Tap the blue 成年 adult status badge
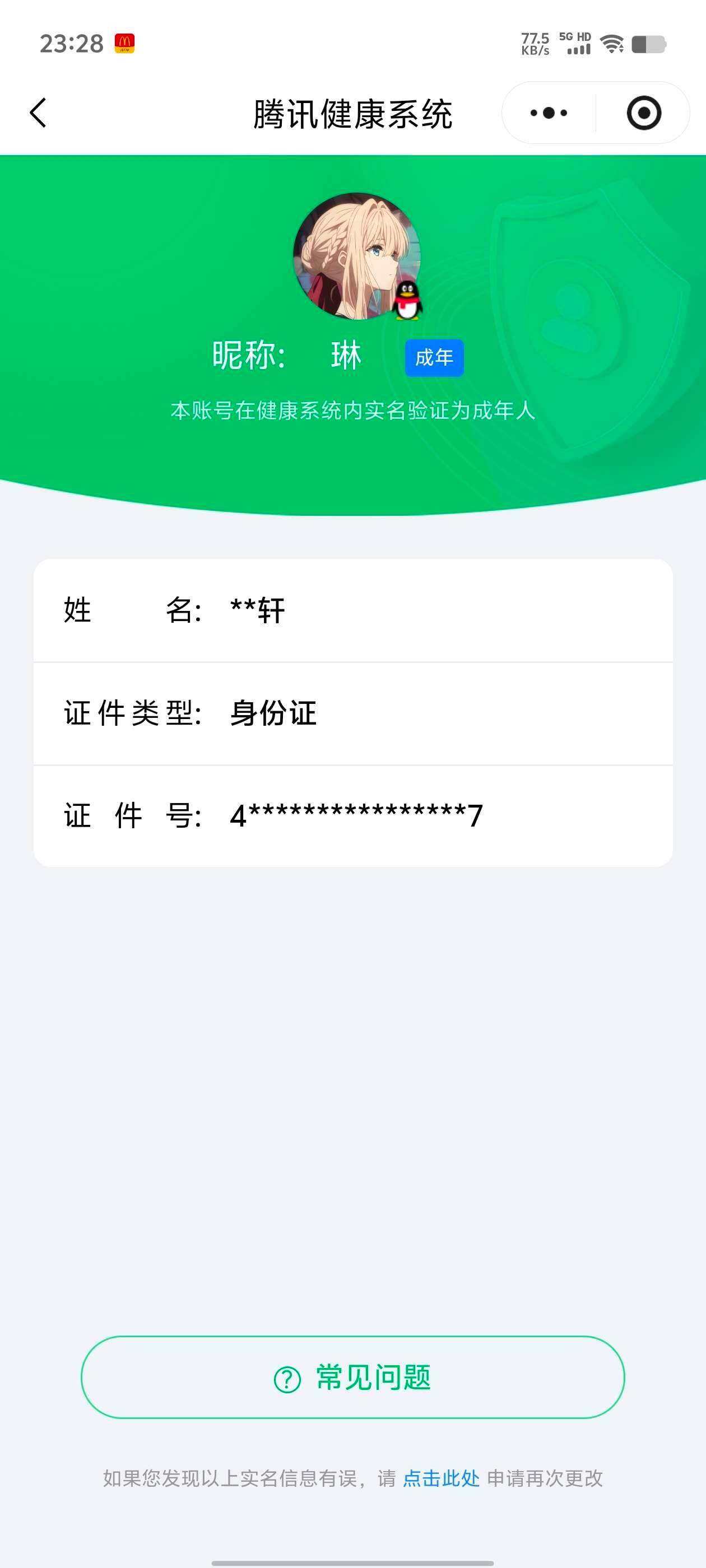The height and width of the screenshot is (1568, 706). point(436,359)
